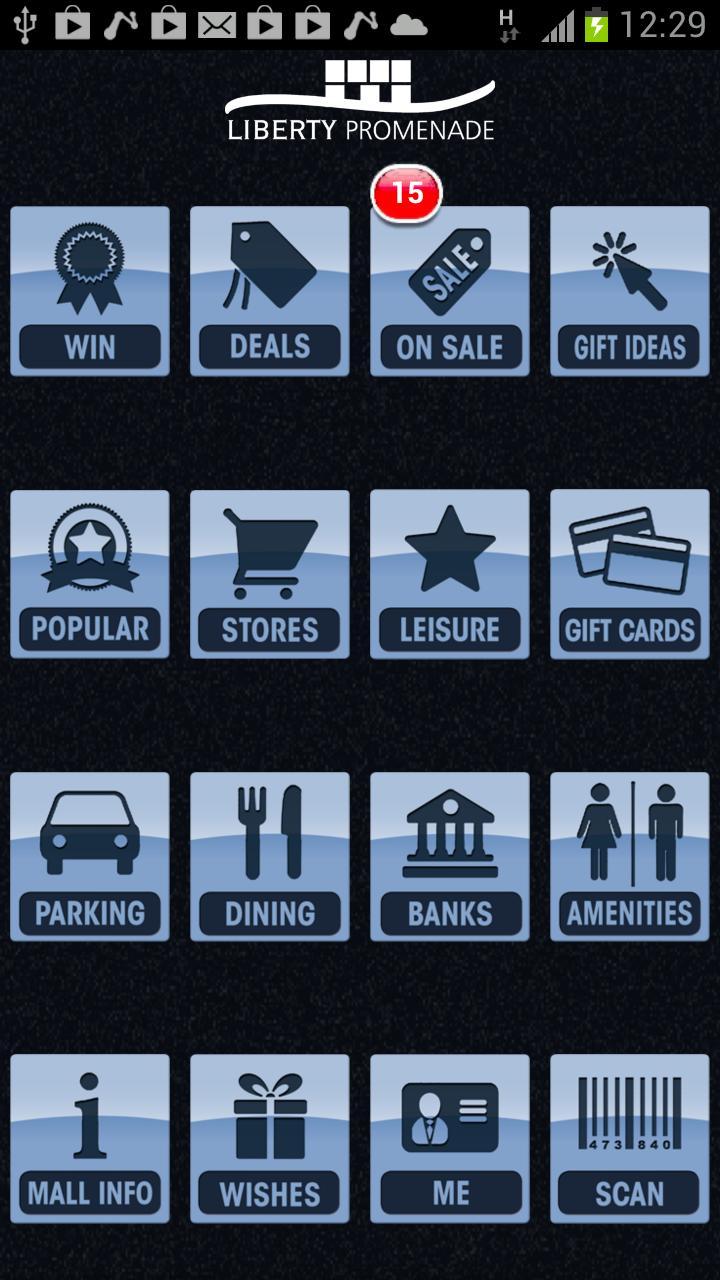This screenshot has width=720, height=1280.
Task: Open the On Sale section
Action: pos(450,291)
